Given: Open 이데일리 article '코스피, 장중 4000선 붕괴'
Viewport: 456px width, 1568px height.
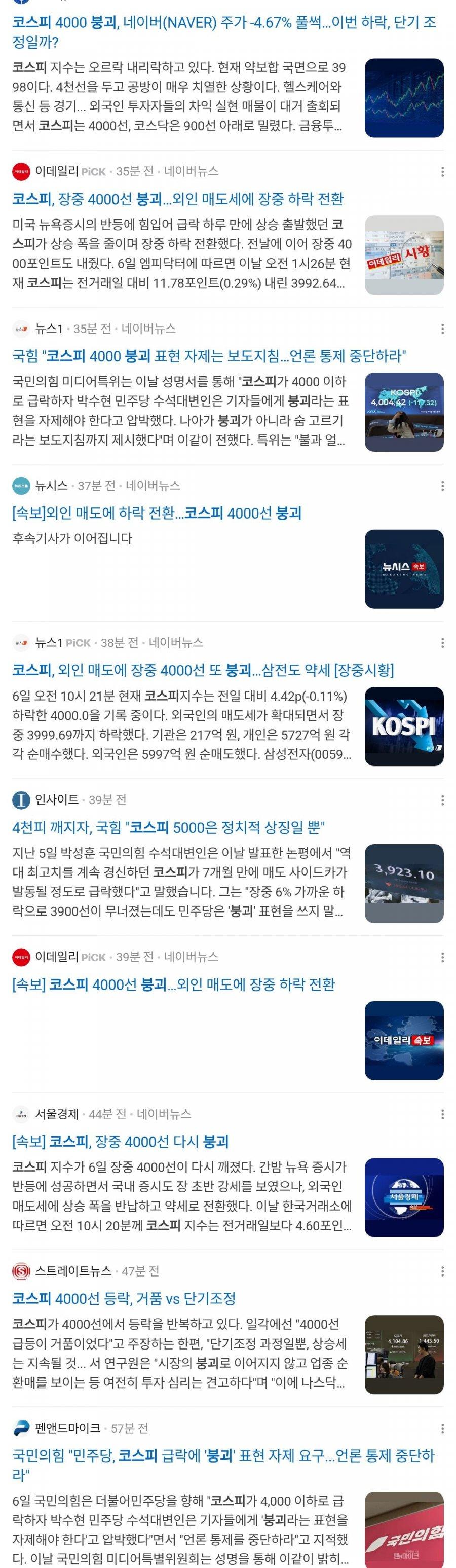Looking at the screenshot, I should (x=178, y=199).
